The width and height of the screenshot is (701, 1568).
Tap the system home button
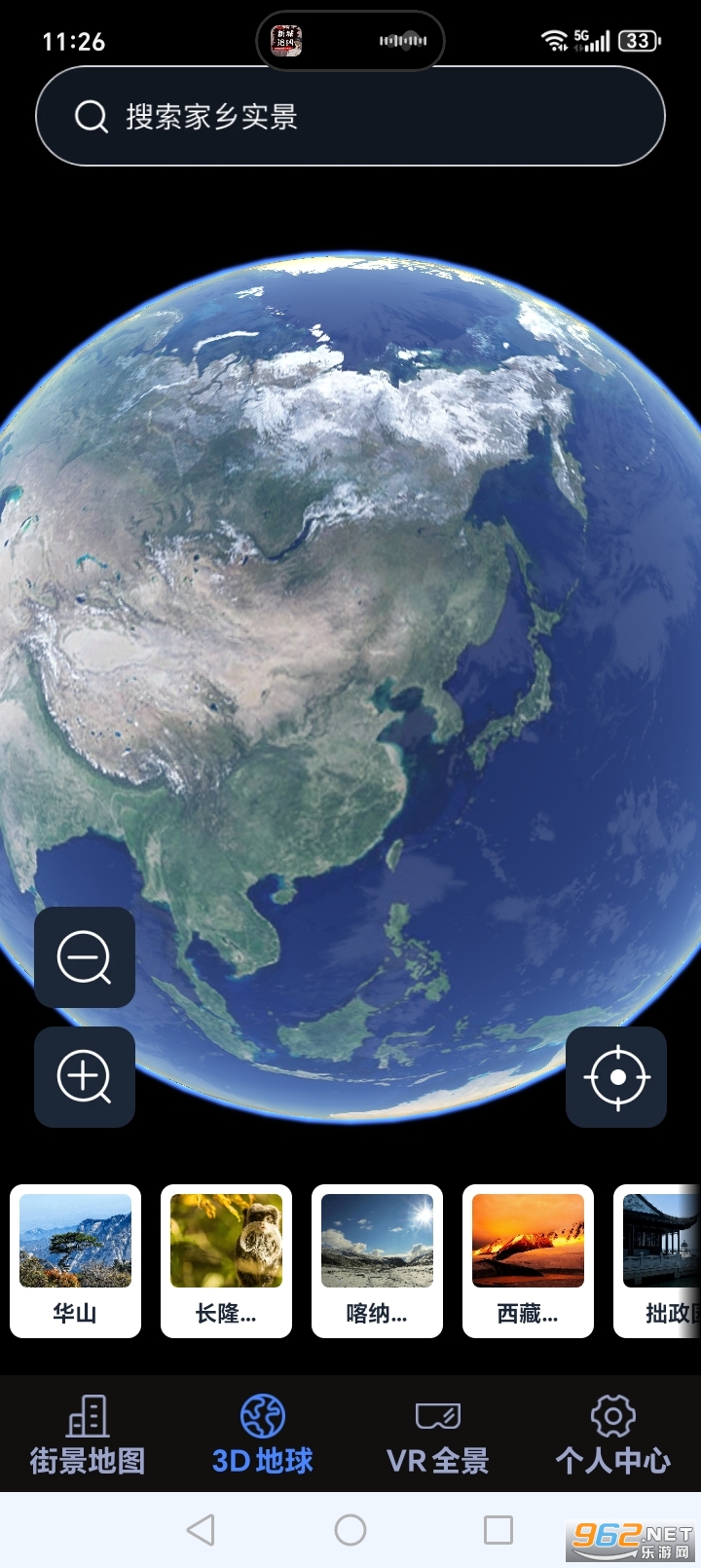click(350, 1529)
